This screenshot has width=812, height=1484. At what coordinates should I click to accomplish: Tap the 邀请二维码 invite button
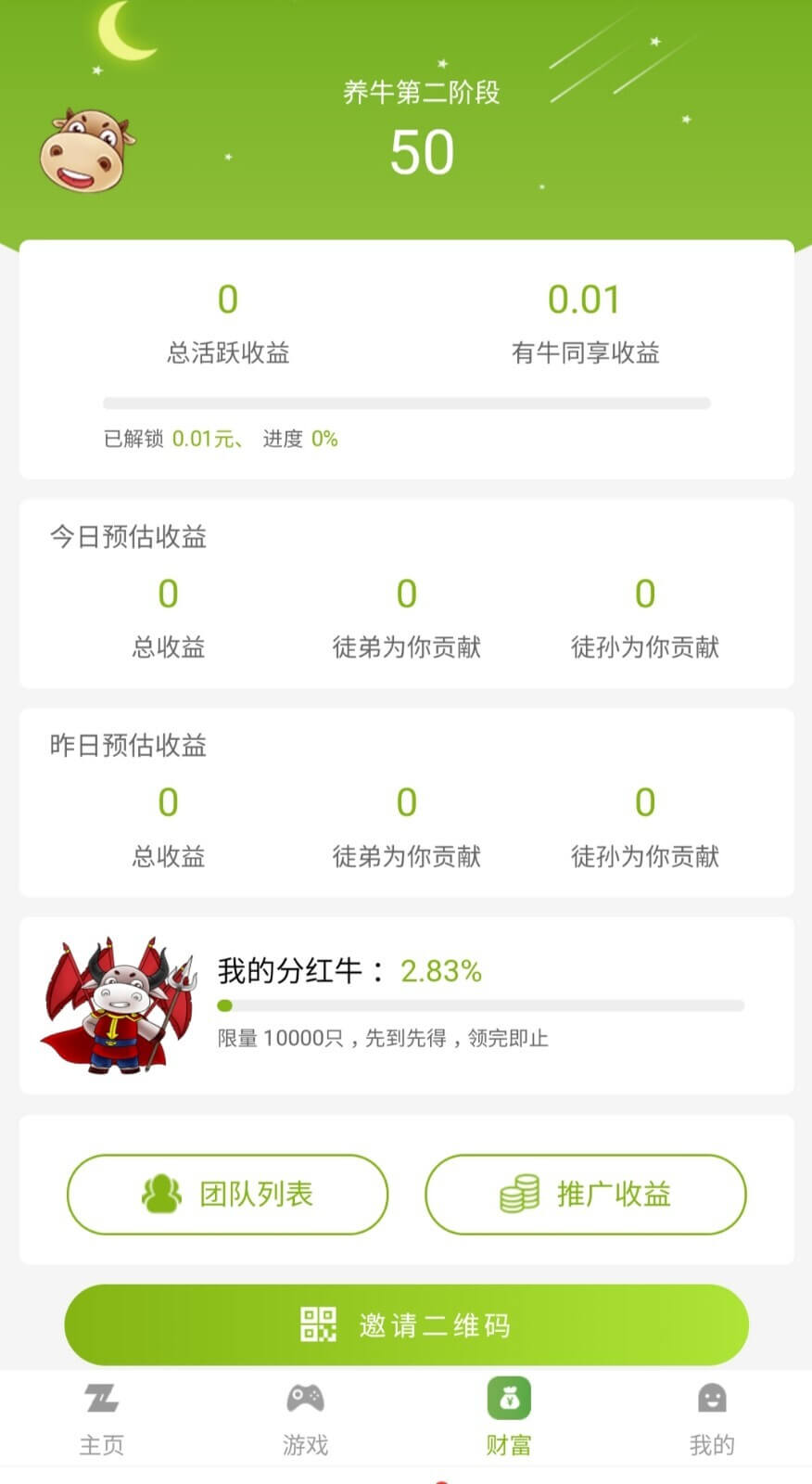point(406,1324)
